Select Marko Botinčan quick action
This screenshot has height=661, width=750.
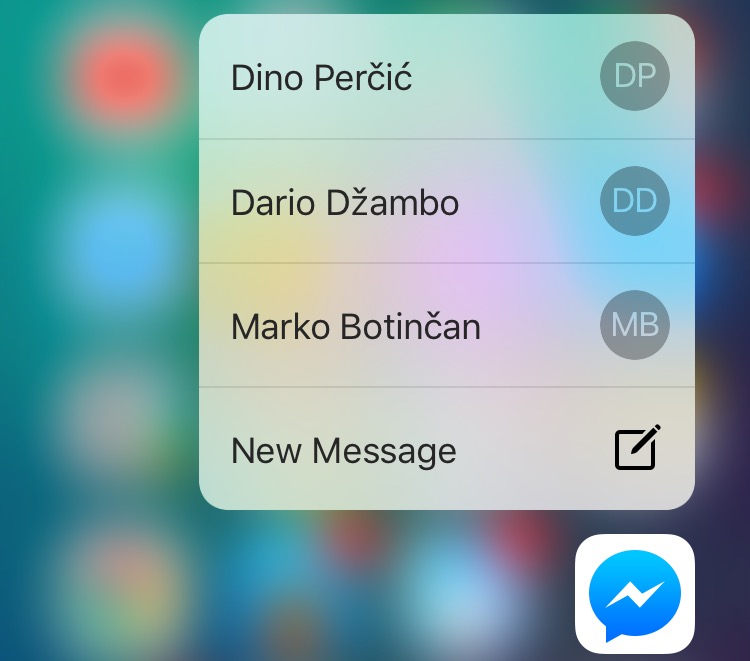tap(446, 326)
